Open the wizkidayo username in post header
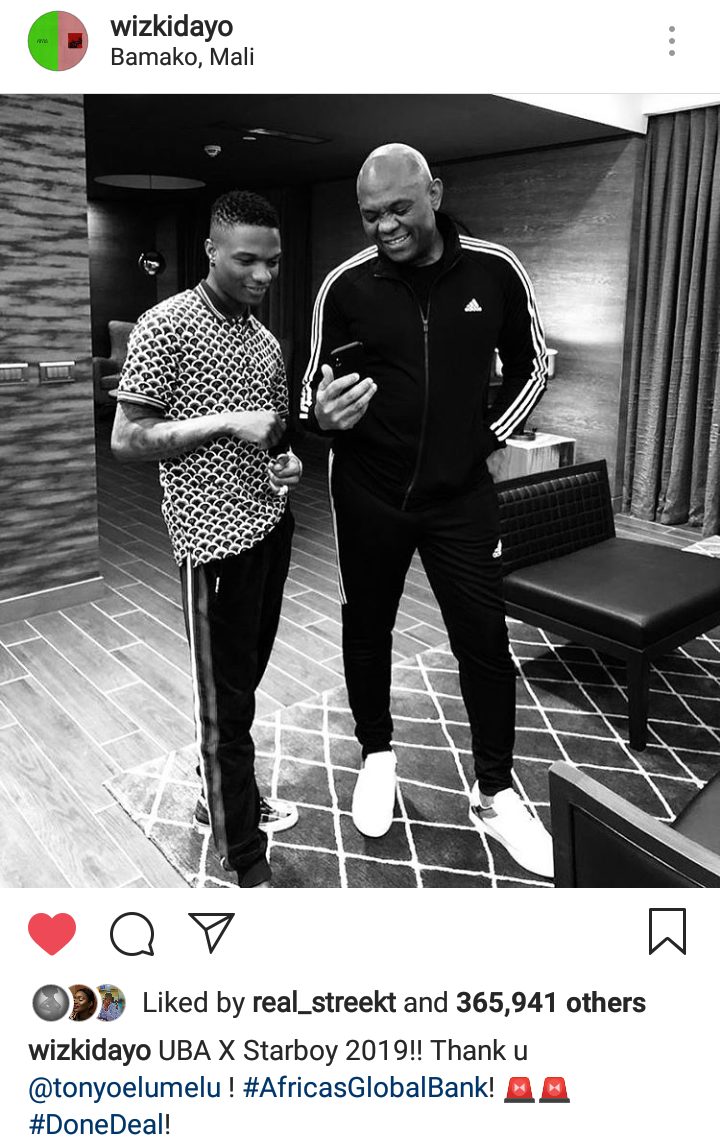This screenshot has height=1142, width=720. (171, 26)
